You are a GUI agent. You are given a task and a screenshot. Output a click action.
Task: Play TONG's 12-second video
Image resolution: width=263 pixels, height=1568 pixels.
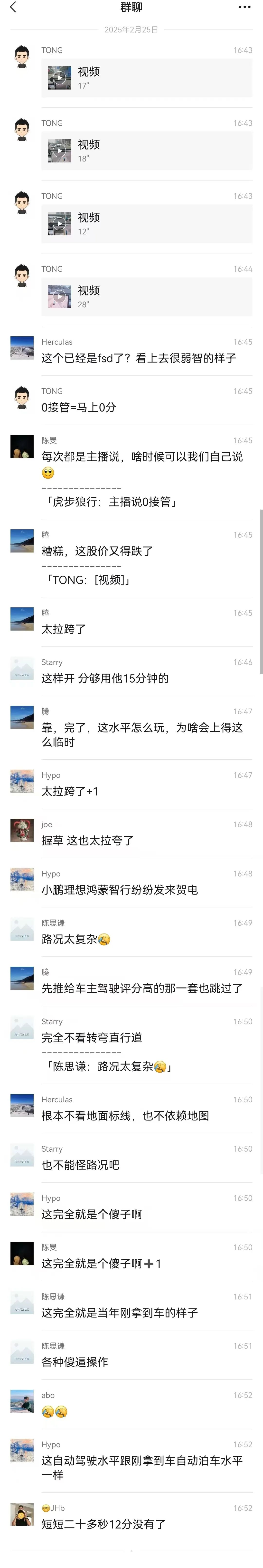59,224
